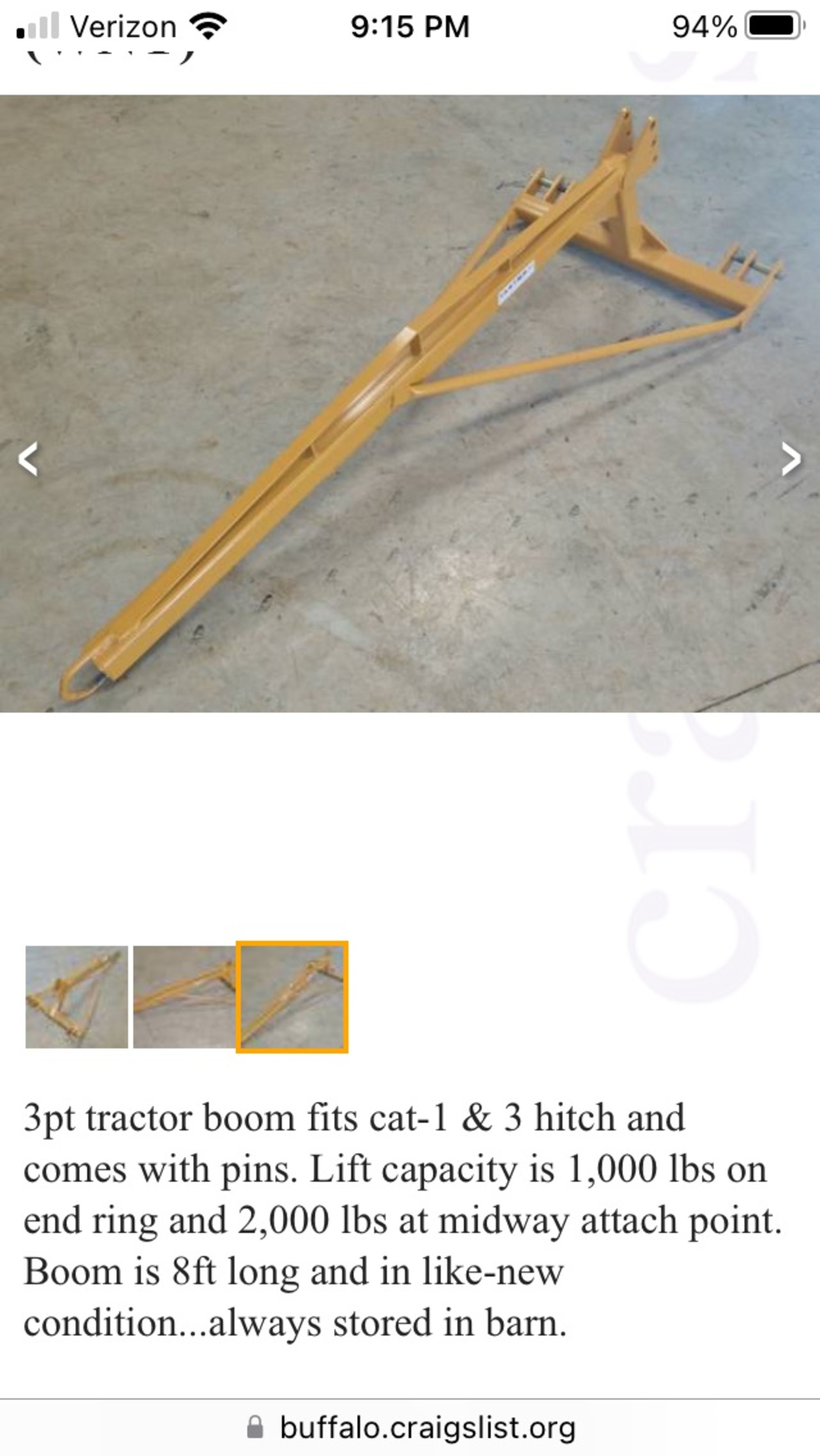This screenshot has height=1456, width=820.
Task: Tap the buffalo.craigslist.org address bar
Action: (411, 1427)
